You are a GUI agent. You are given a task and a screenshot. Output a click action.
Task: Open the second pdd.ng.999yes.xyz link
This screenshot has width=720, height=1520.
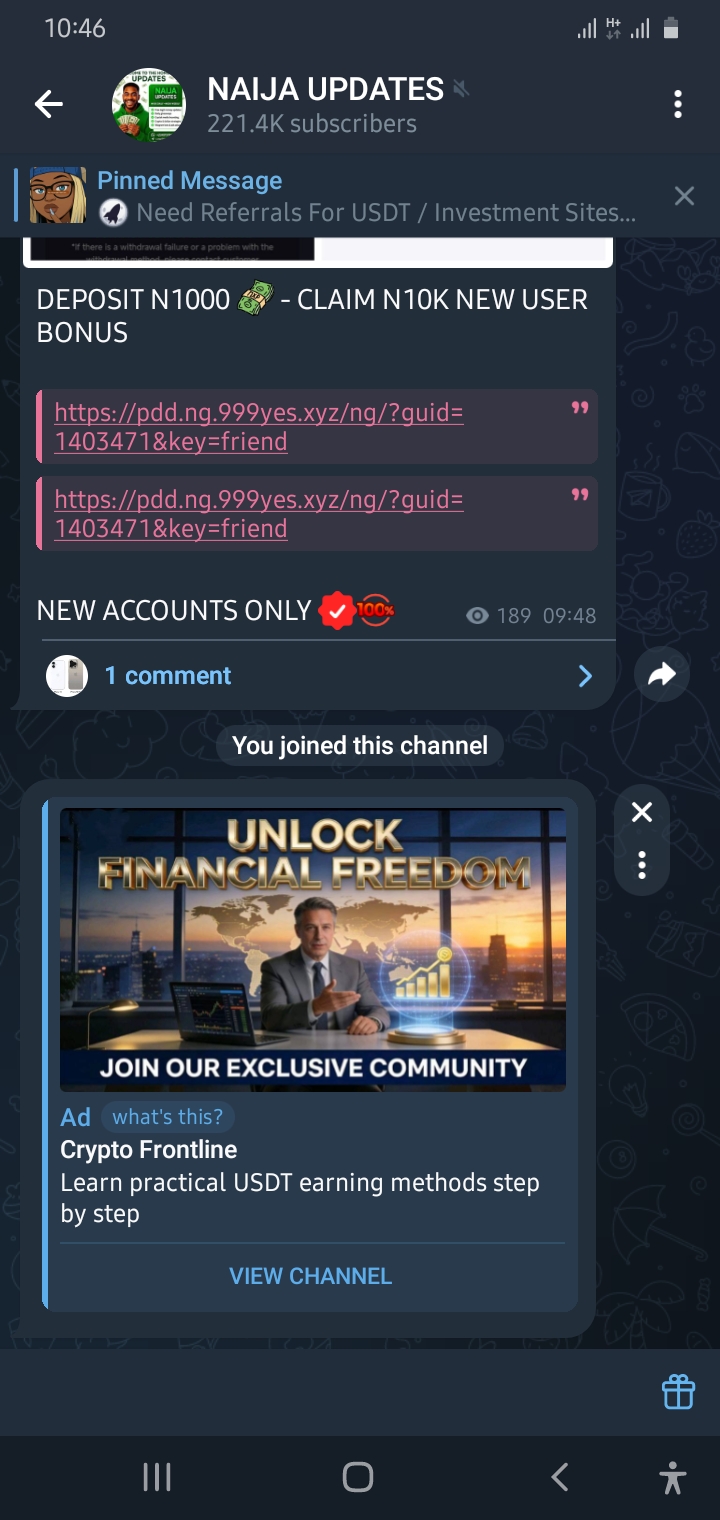click(x=258, y=514)
